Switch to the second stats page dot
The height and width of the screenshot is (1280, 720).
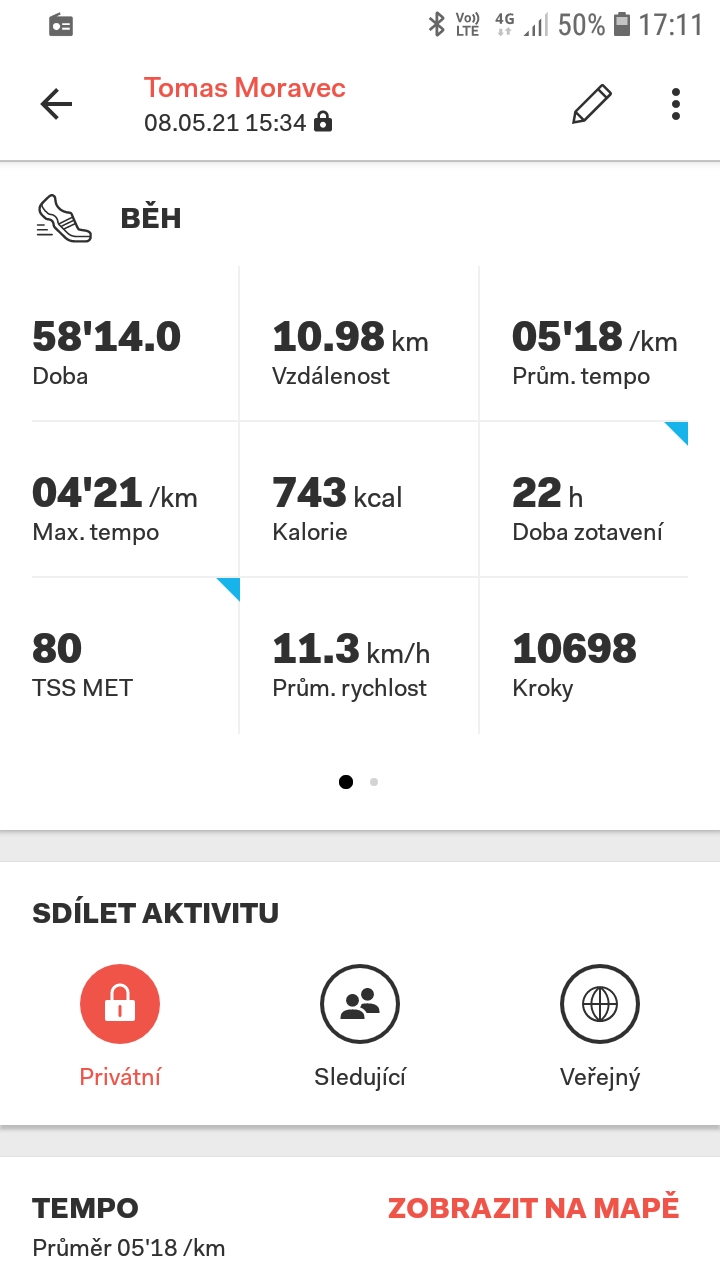374,782
